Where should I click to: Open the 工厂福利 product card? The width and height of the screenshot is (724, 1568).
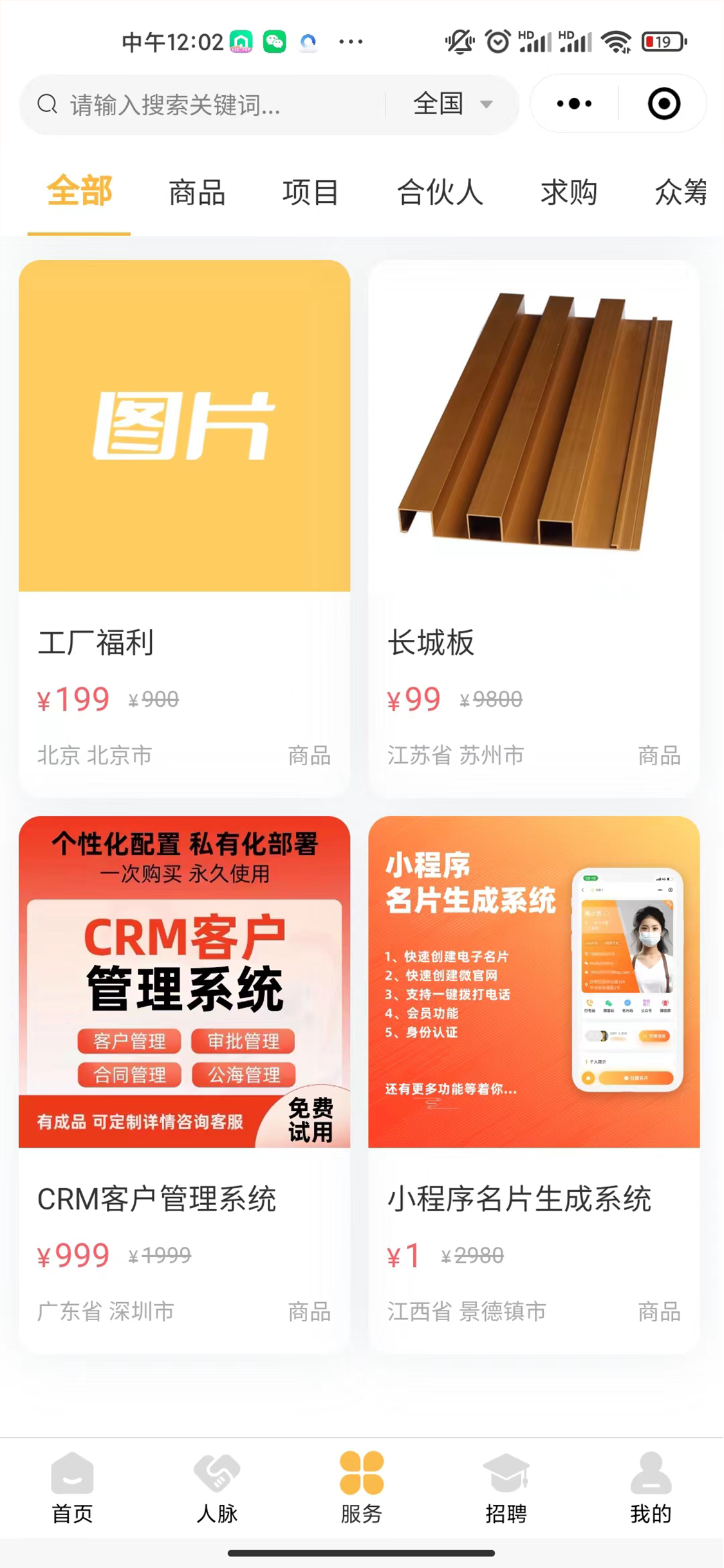click(185, 528)
